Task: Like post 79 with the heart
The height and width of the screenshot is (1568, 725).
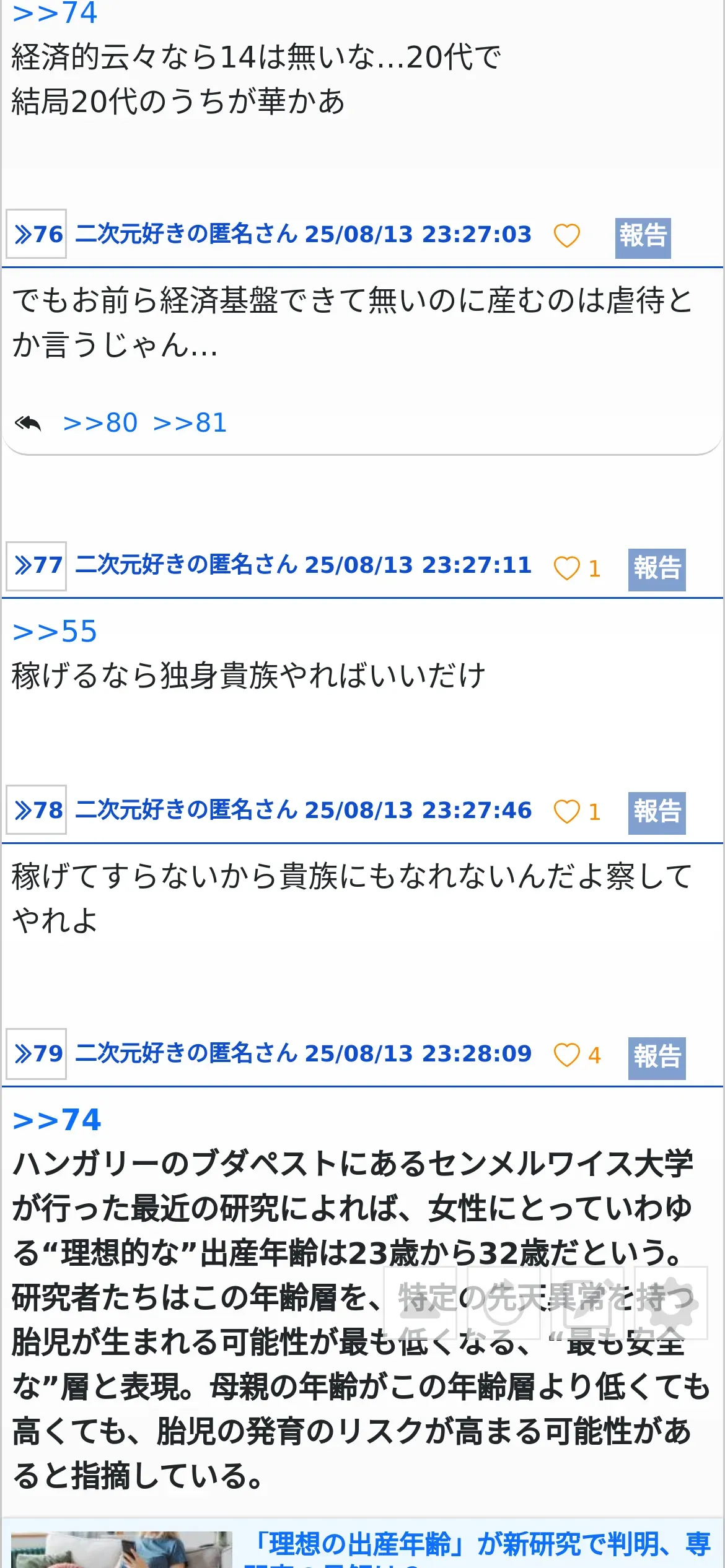Action: click(566, 1055)
